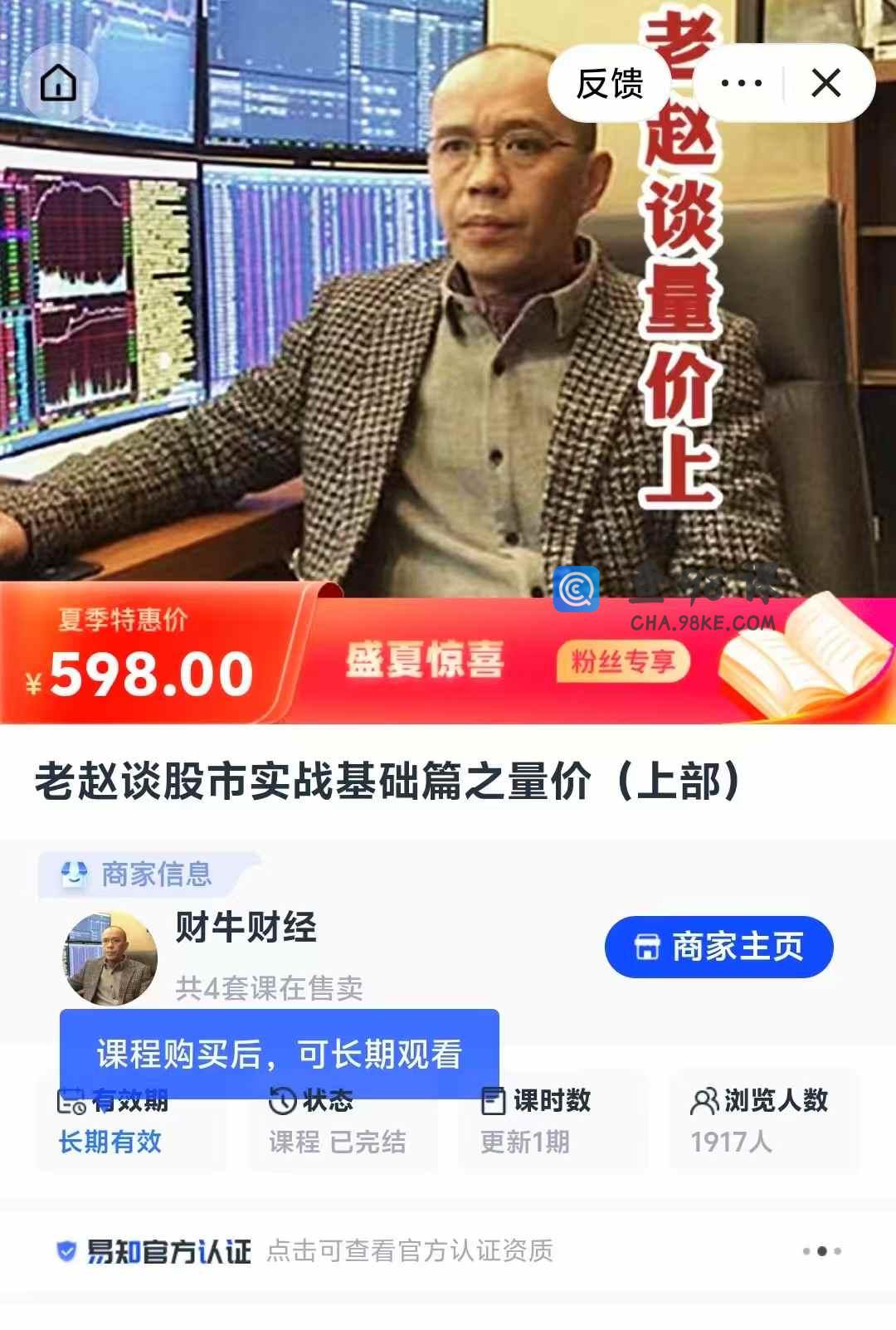Close the mini program
The width and height of the screenshot is (896, 1330).
825,83
